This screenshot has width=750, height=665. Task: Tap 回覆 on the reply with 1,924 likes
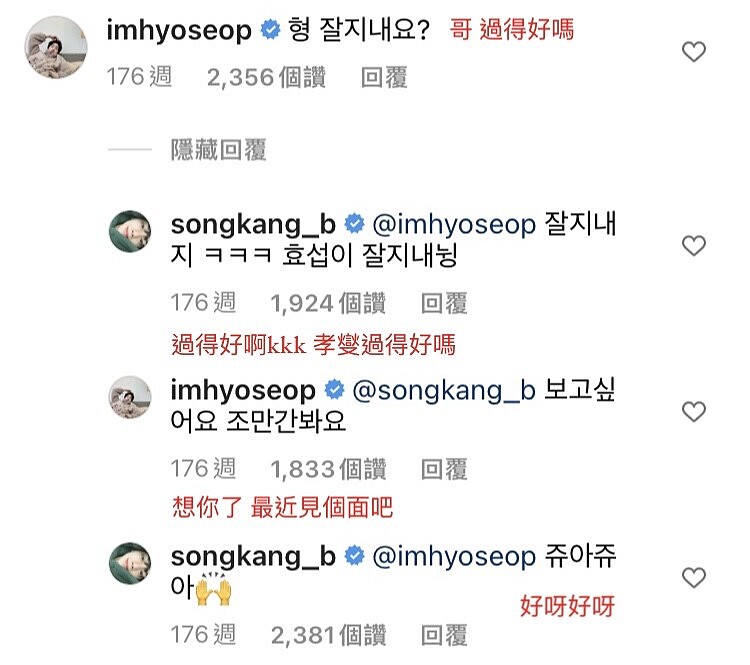pos(444,303)
